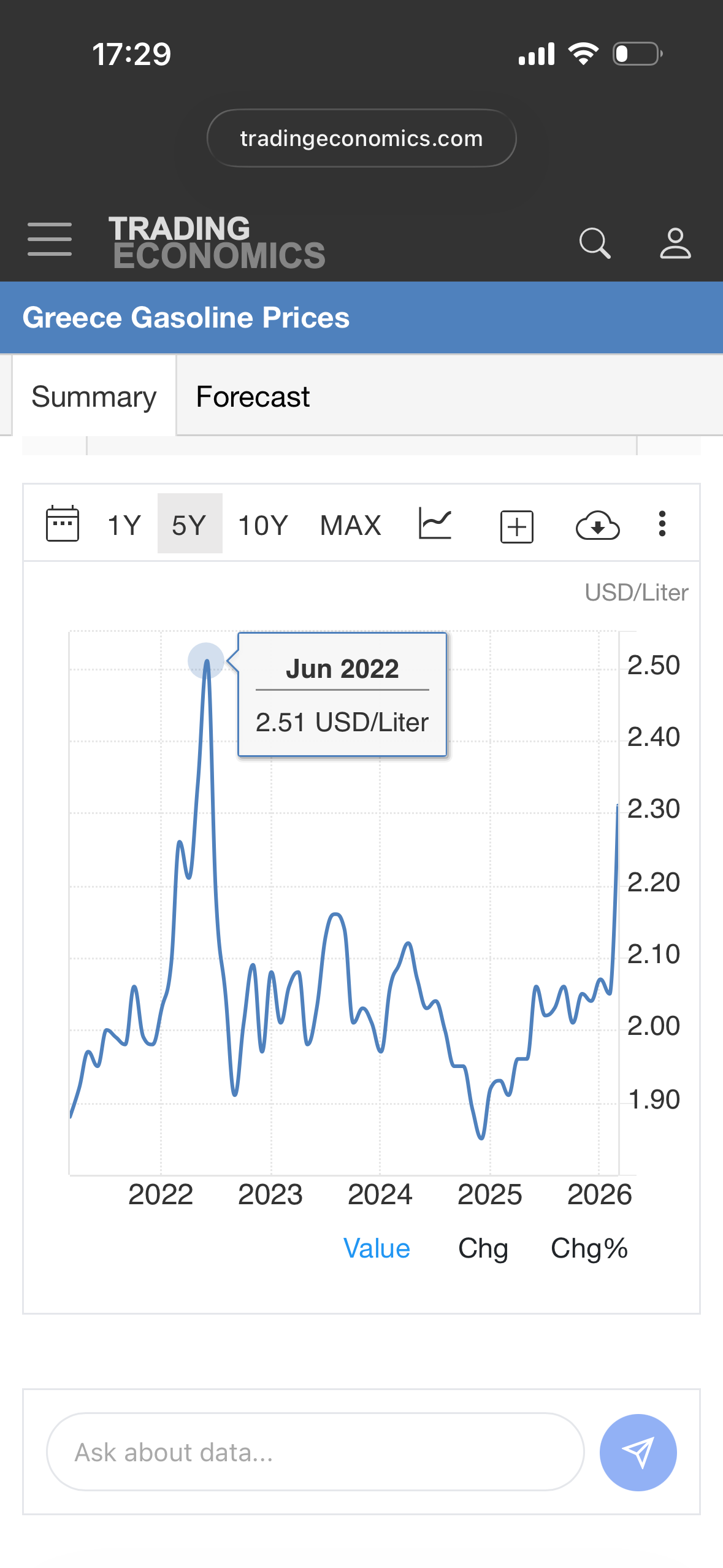Change chart range to 10Y
This screenshot has height=1568, width=723.
click(263, 526)
